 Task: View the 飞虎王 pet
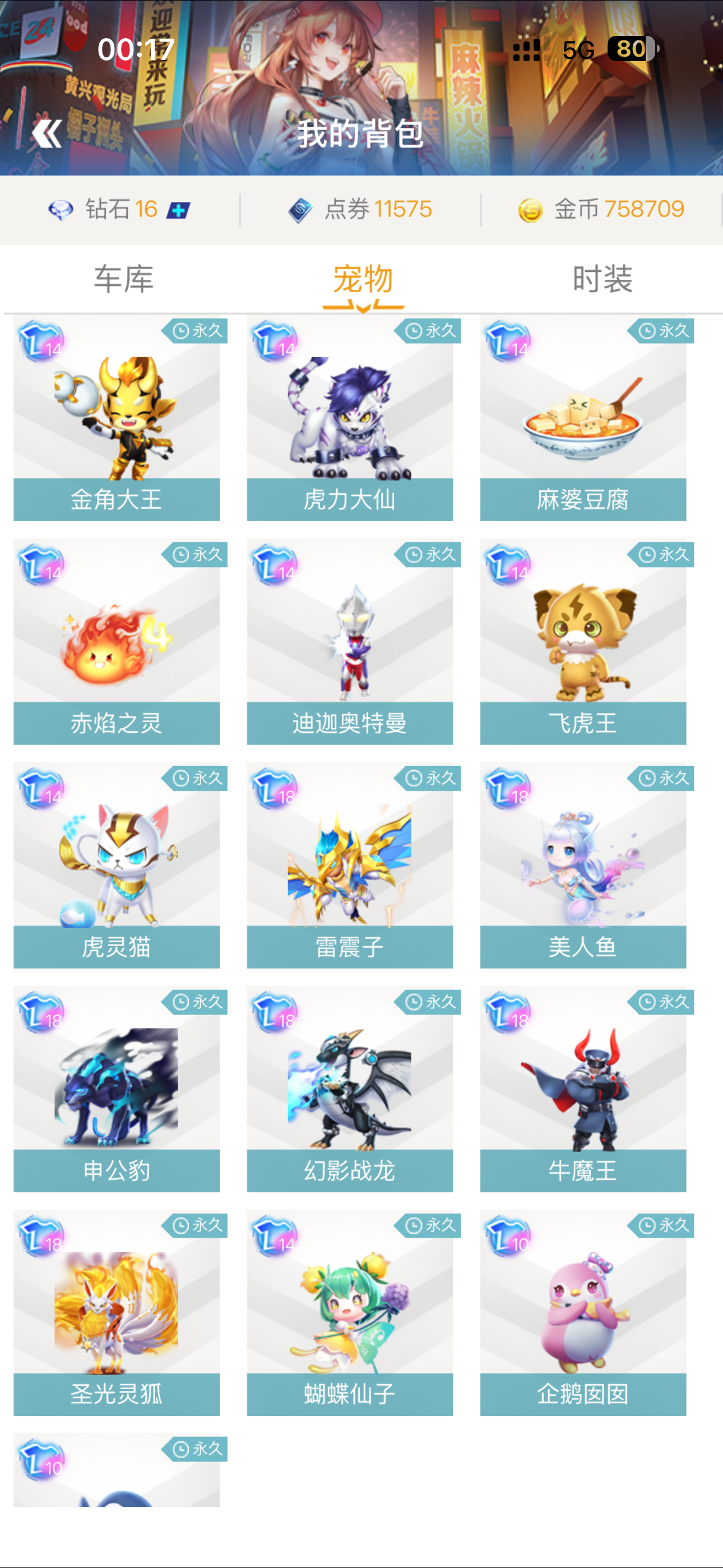(x=582, y=642)
